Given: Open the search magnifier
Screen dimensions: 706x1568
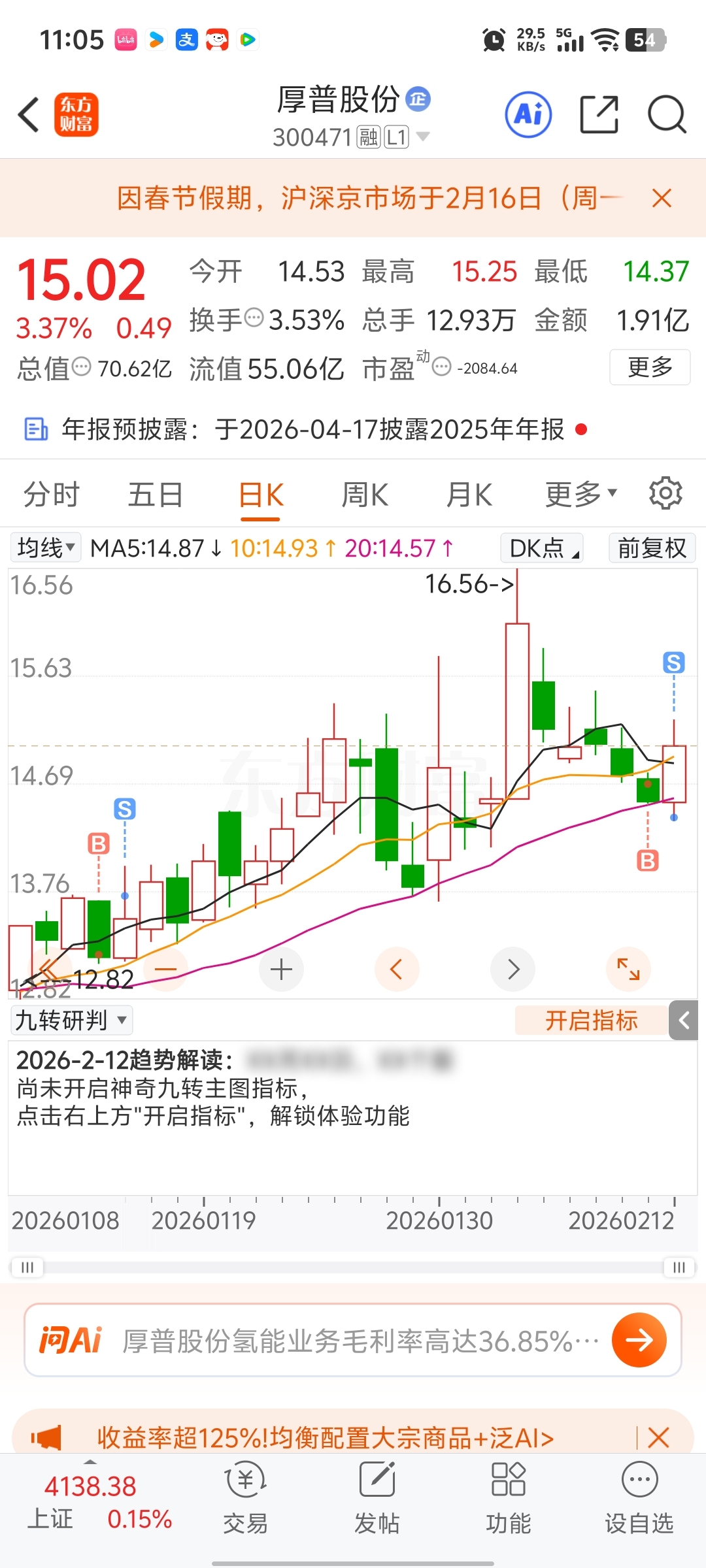Looking at the screenshot, I should (667, 115).
